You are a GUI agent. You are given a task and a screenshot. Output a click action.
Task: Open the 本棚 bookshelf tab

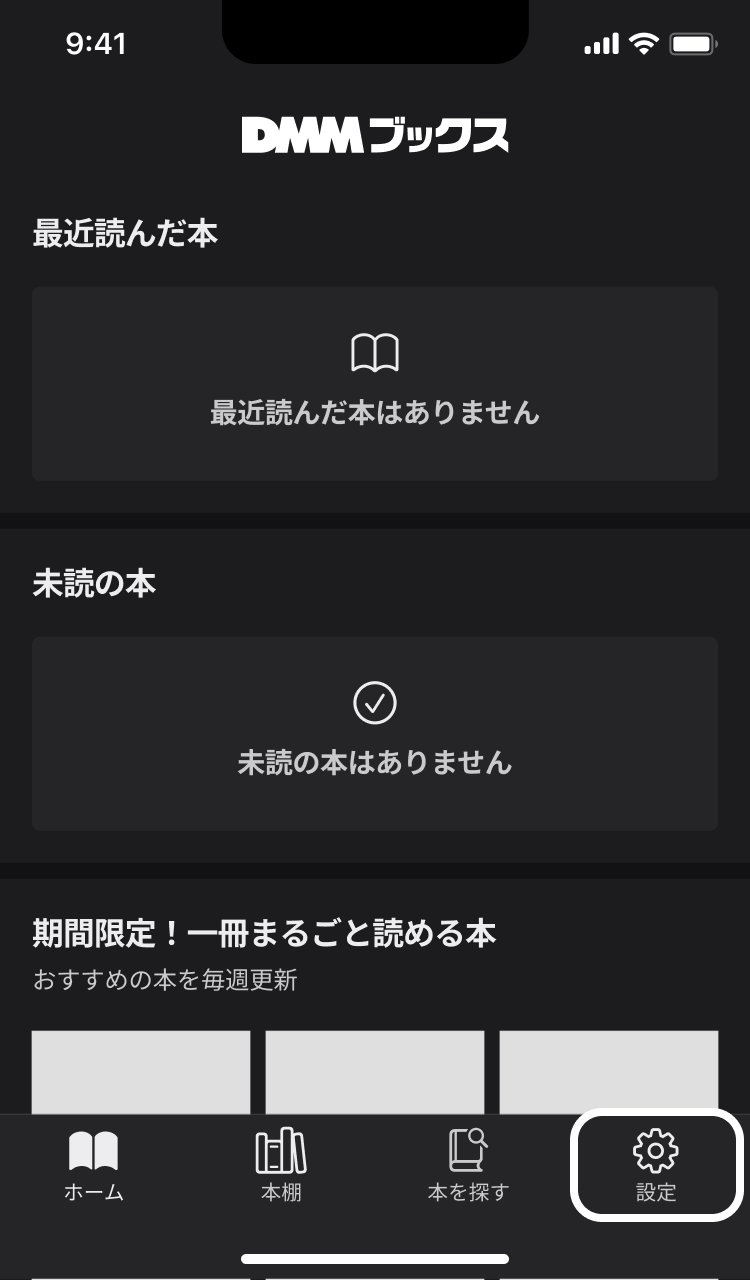(281, 1165)
